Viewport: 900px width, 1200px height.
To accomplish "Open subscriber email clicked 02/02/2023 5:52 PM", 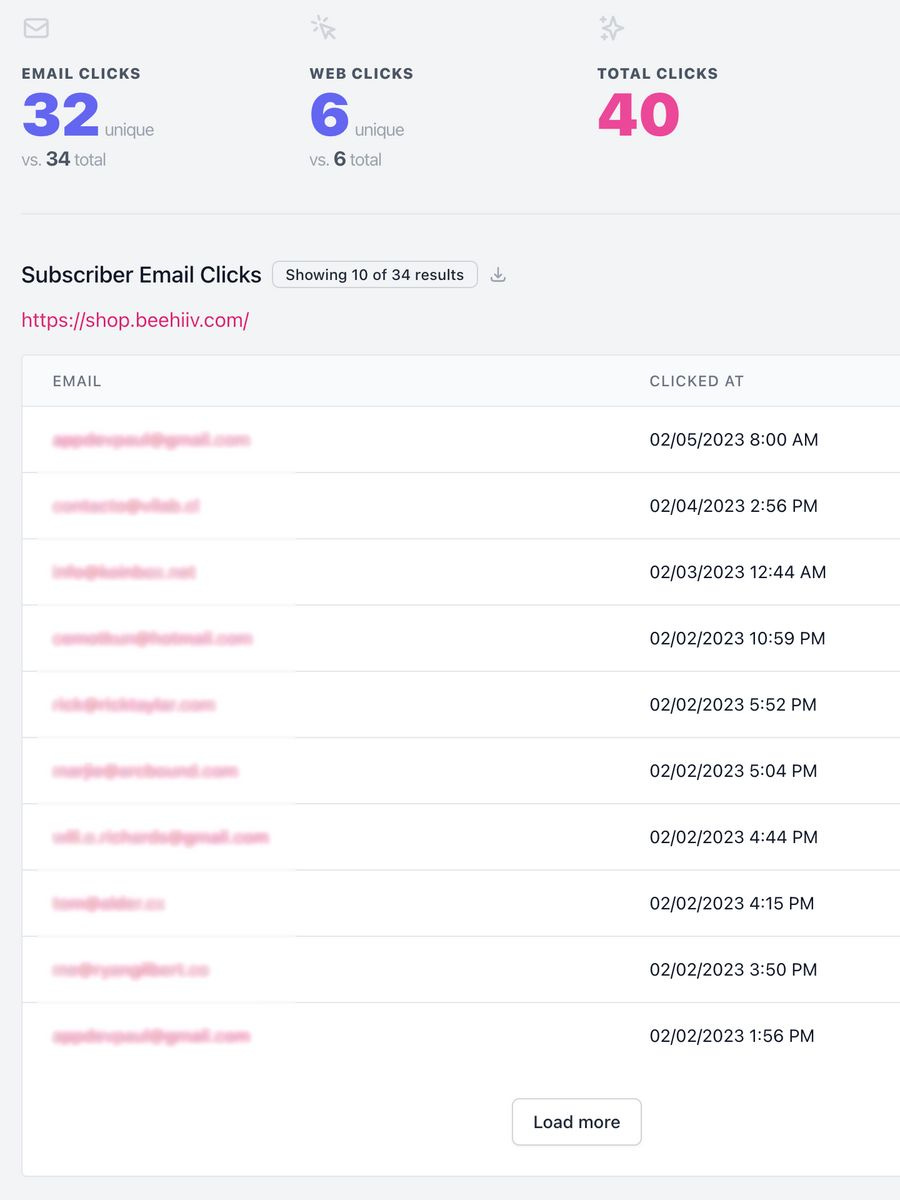I will [x=134, y=705].
